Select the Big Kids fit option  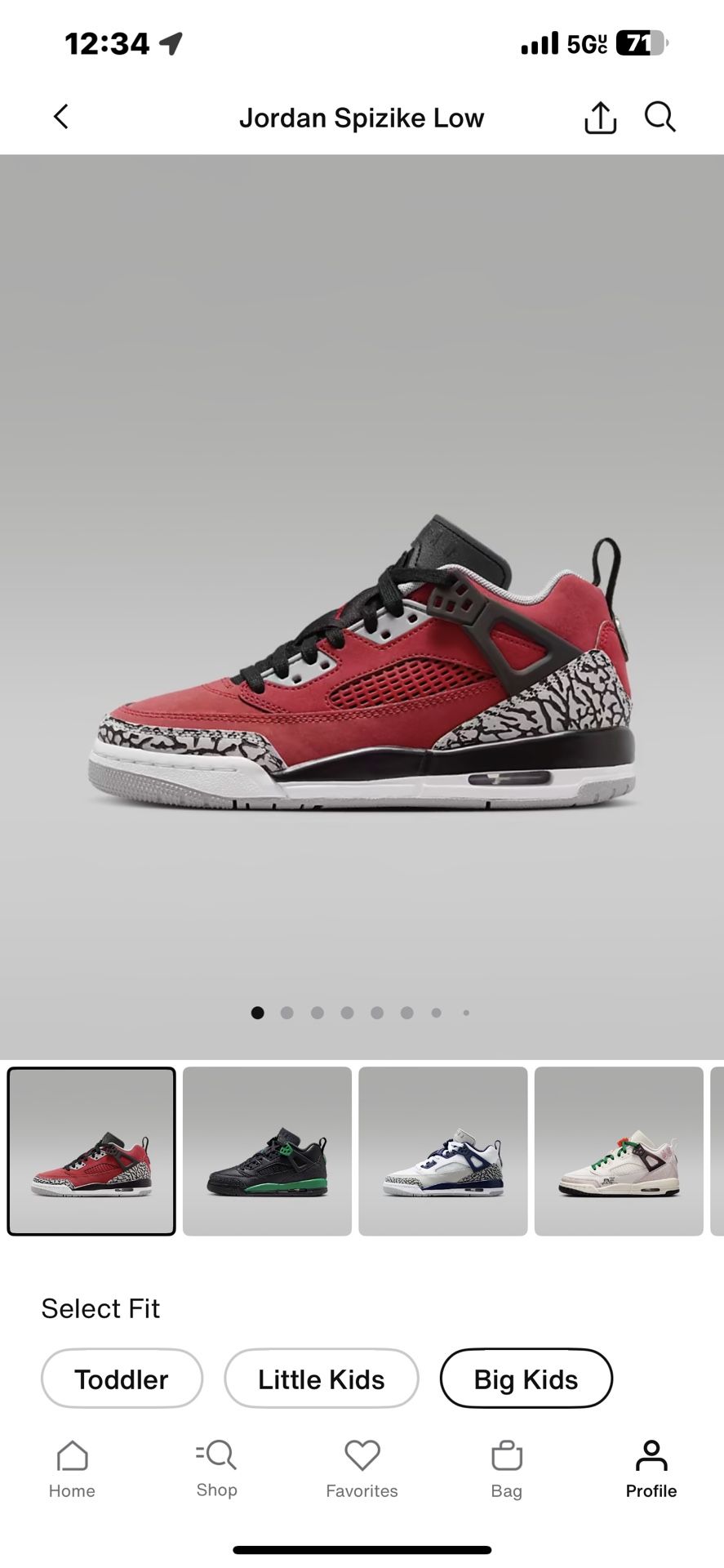[x=526, y=1379]
